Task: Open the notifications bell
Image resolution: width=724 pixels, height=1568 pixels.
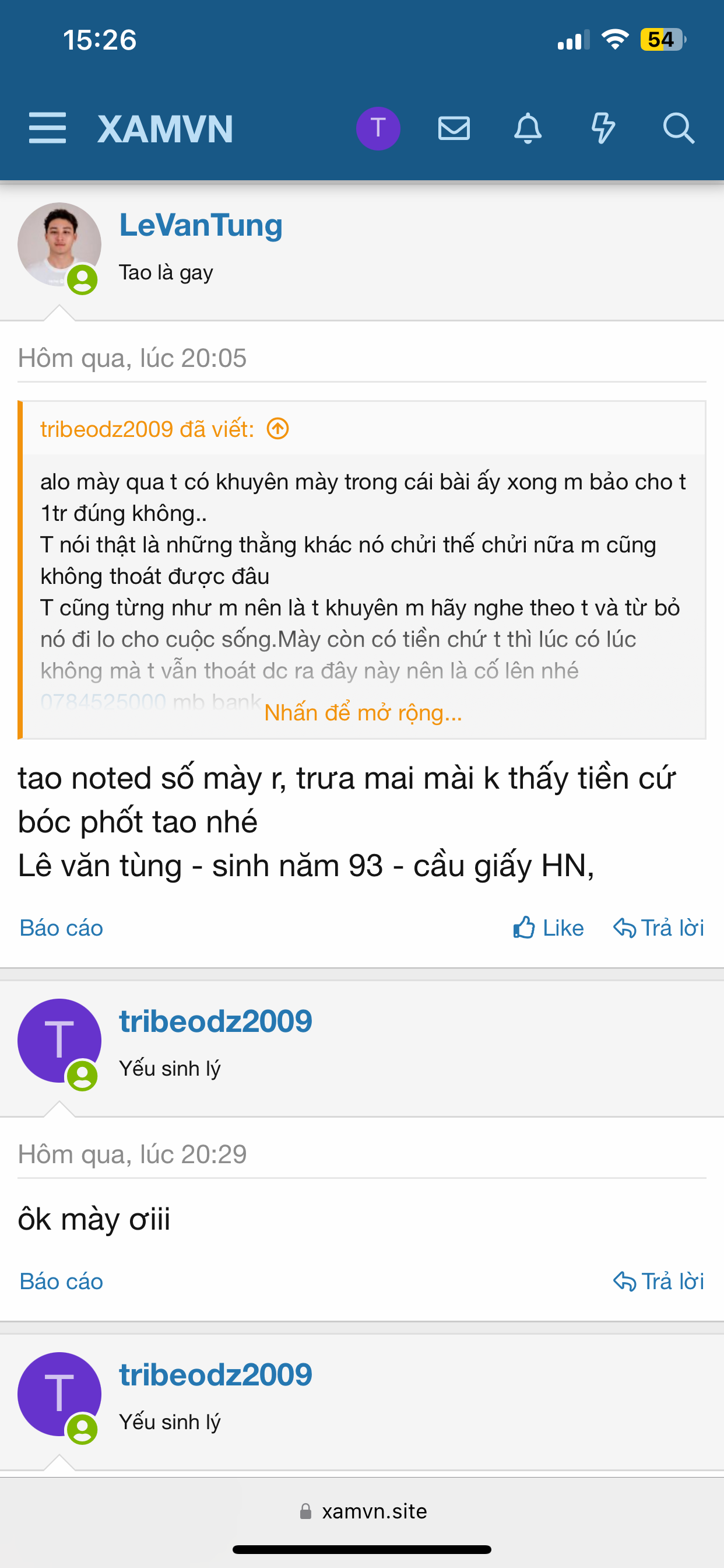Action: click(x=528, y=128)
